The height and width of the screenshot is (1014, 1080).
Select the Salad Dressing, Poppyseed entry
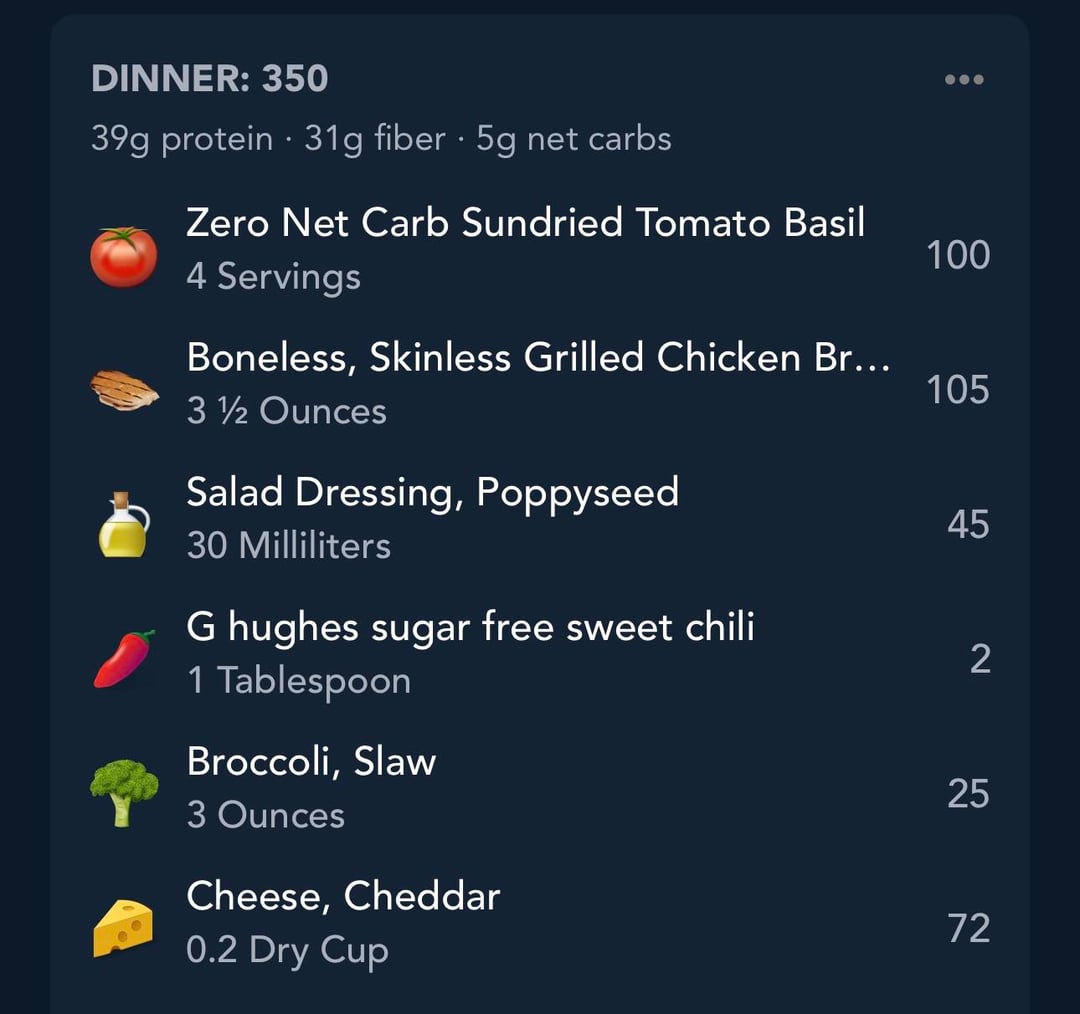pyautogui.click(x=432, y=517)
